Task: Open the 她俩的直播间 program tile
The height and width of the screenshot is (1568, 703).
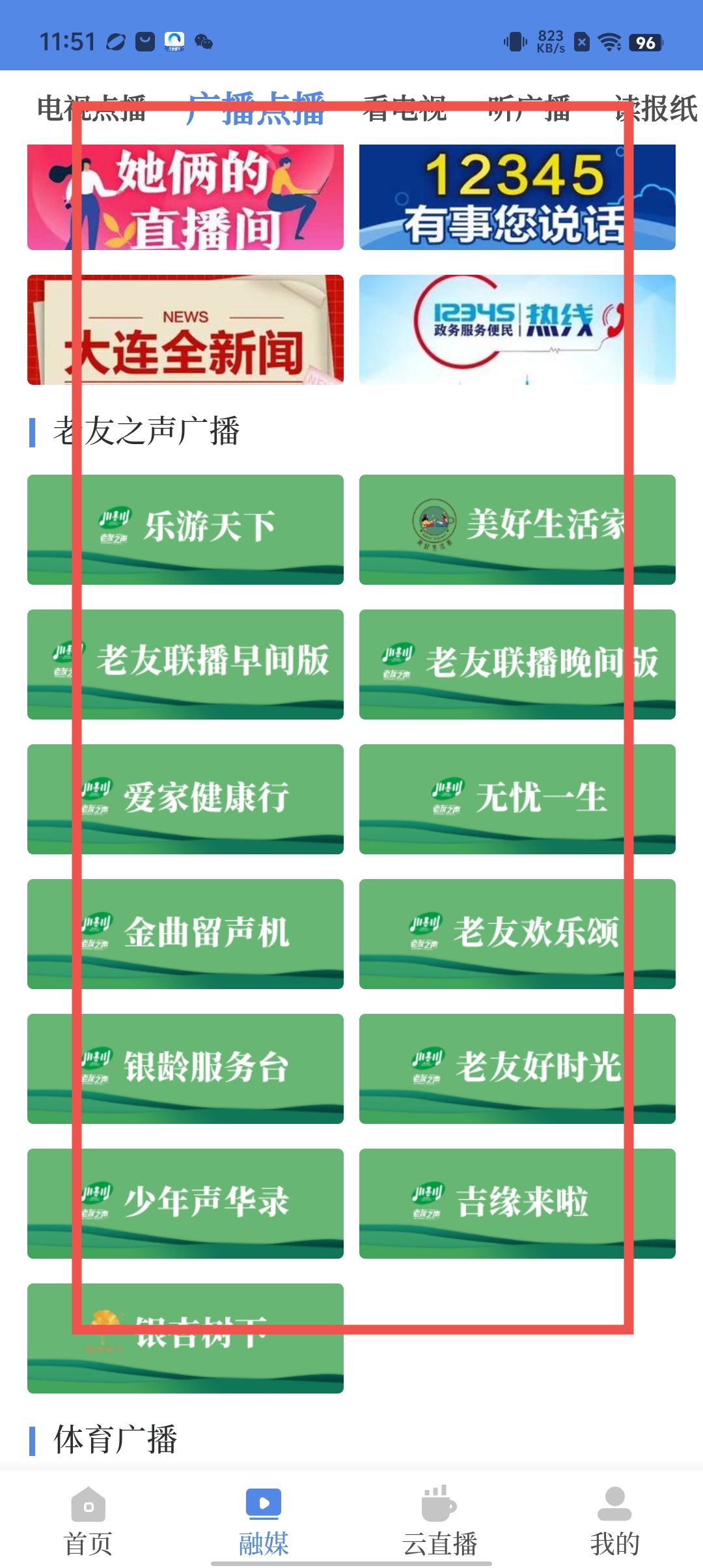Action: (186, 197)
